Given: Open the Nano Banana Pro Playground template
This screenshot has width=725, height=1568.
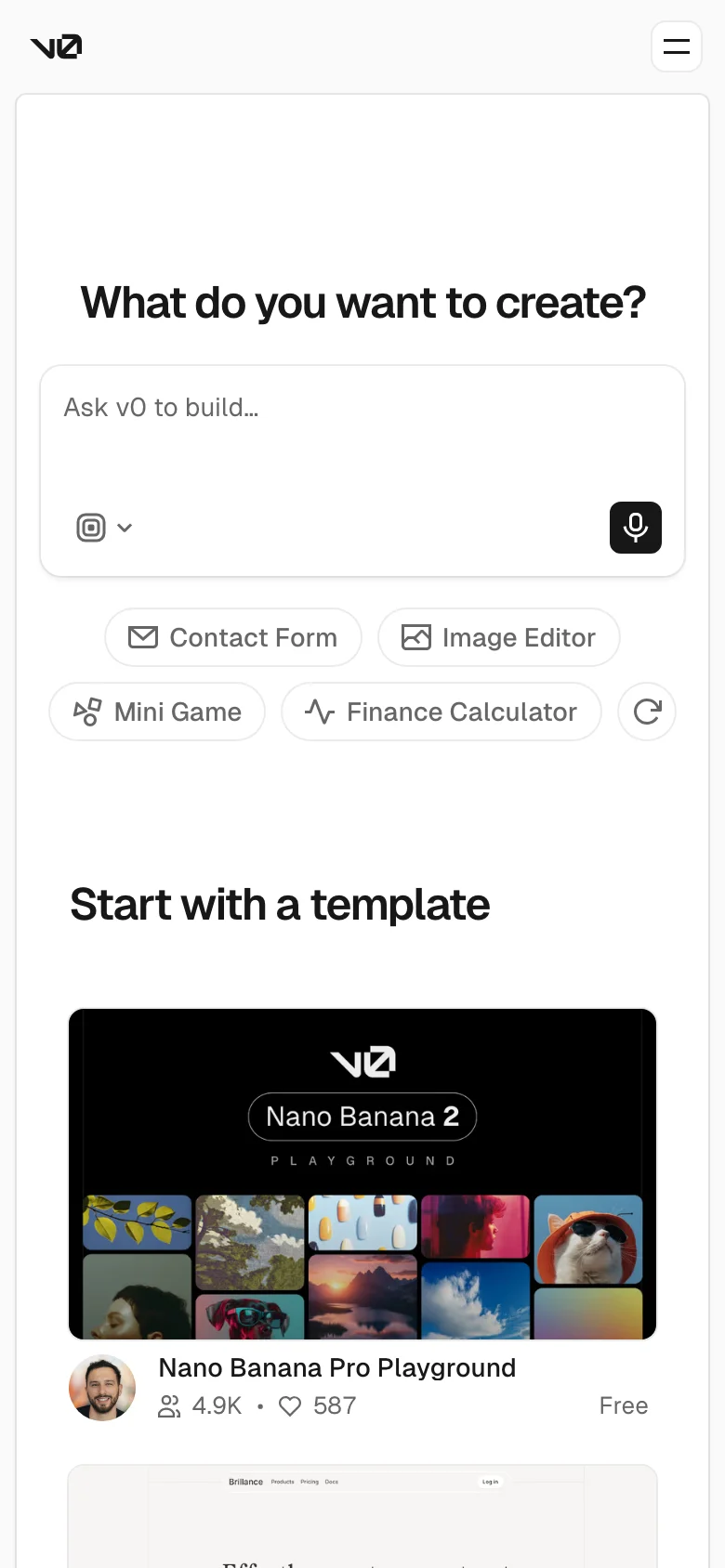Looking at the screenshot, I should (x=362, y=1174).
